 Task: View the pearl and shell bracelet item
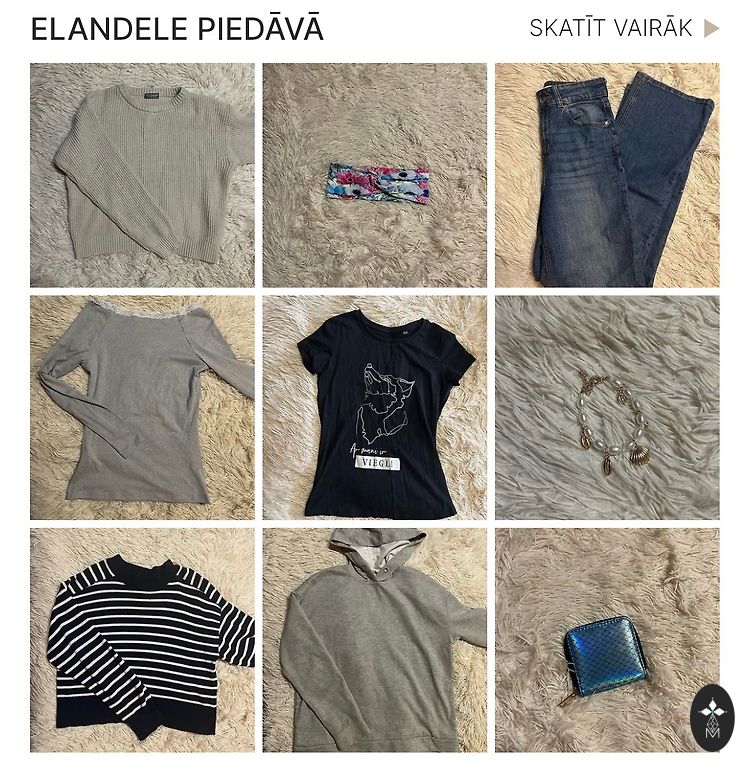click(x=607, y=407)
